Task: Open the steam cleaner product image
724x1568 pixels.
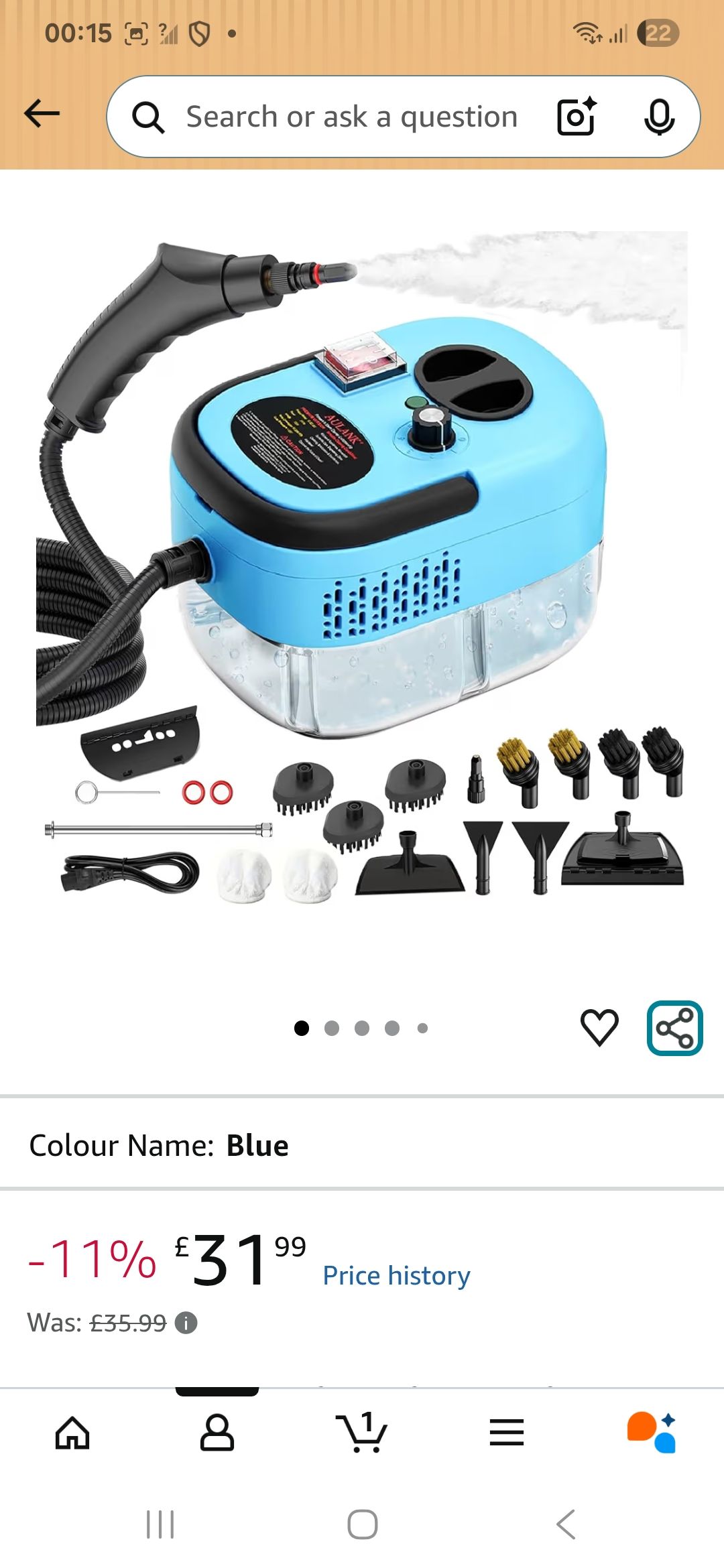Action: tap(362, 563)
